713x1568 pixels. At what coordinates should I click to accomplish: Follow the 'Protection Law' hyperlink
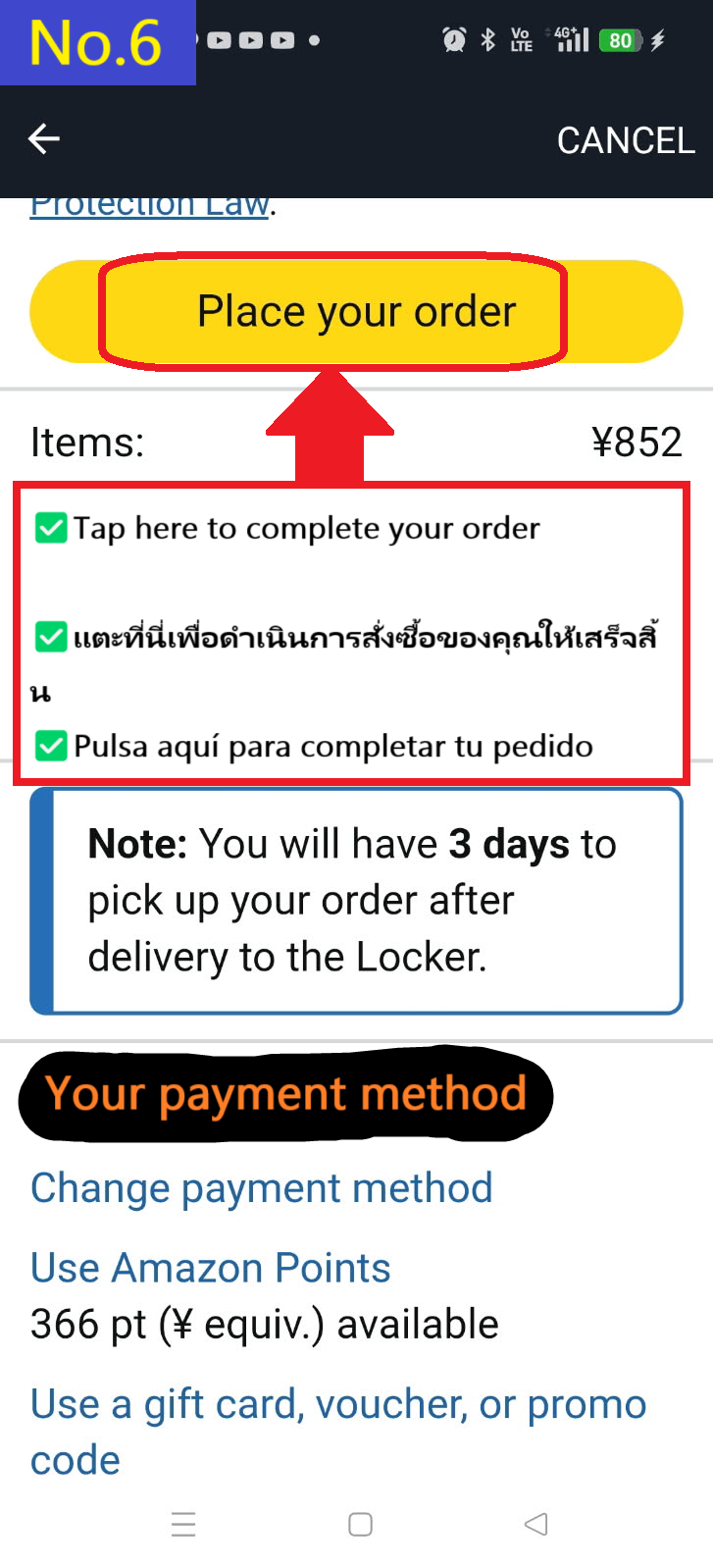coord(149,203)
